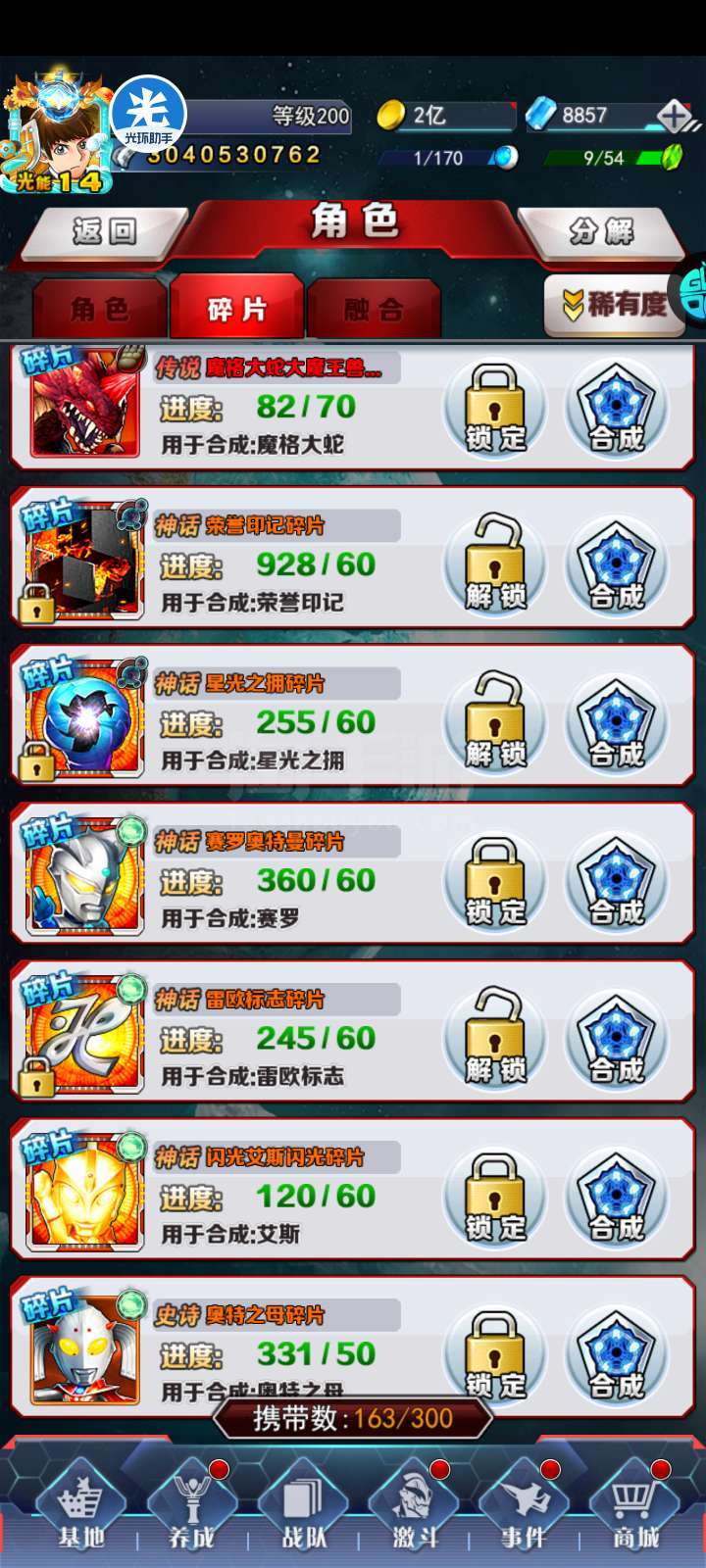Switch to the 融合 tab
The image size is (706, 1568).
(x=374, y=310)
